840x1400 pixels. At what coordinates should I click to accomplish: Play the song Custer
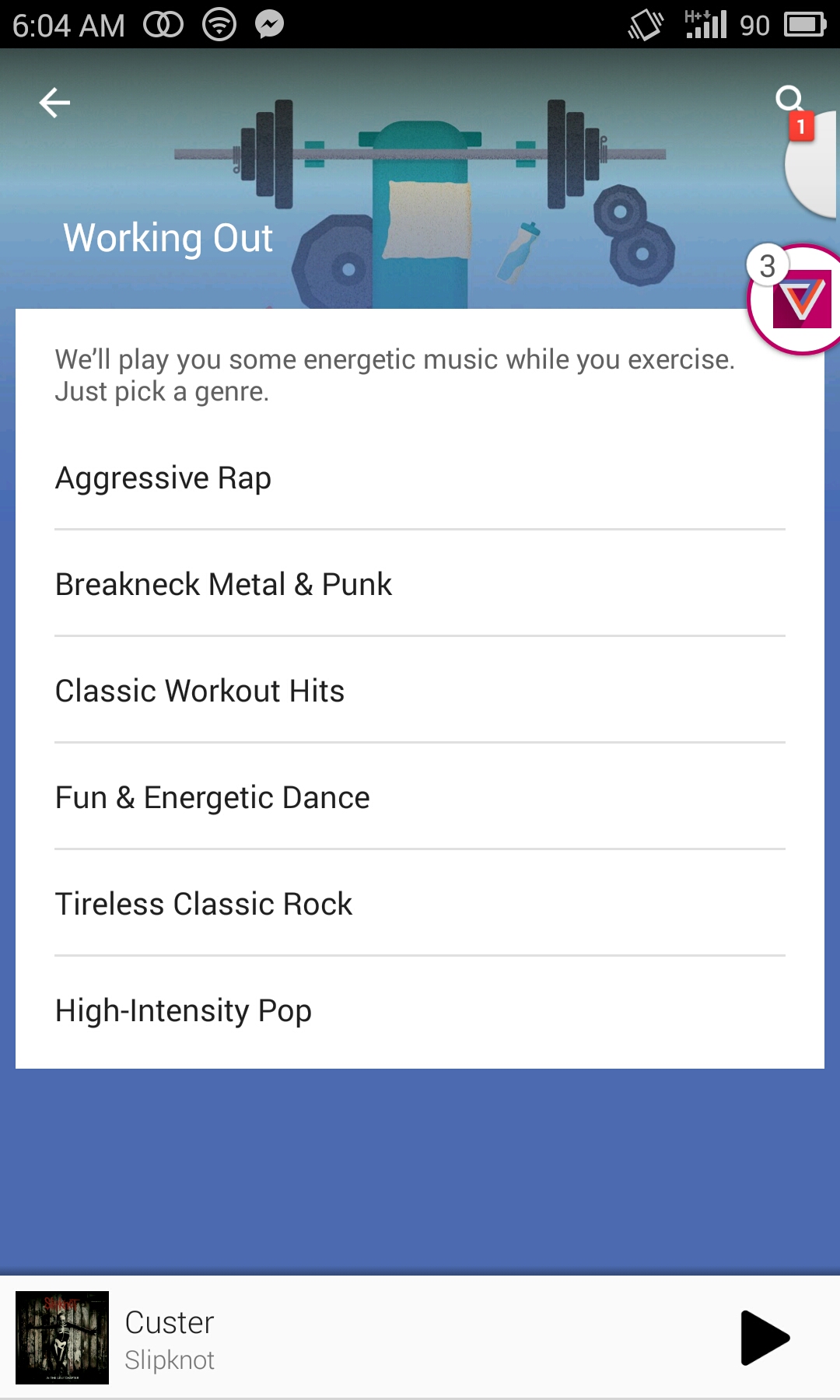pos(765,1338)
